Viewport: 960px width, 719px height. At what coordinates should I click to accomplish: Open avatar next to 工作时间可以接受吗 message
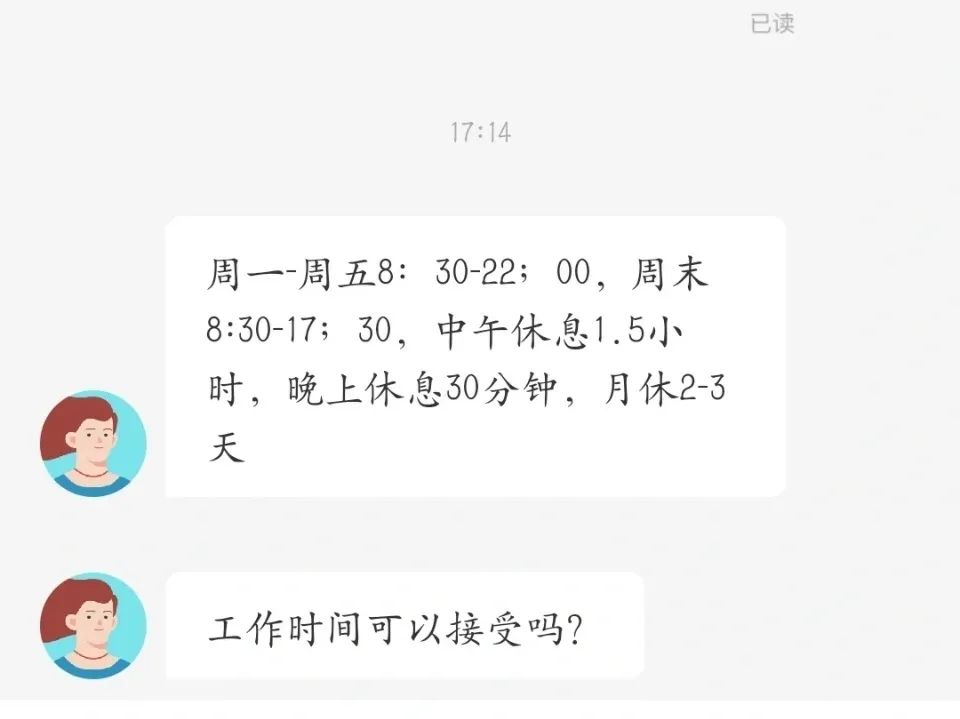93,625
